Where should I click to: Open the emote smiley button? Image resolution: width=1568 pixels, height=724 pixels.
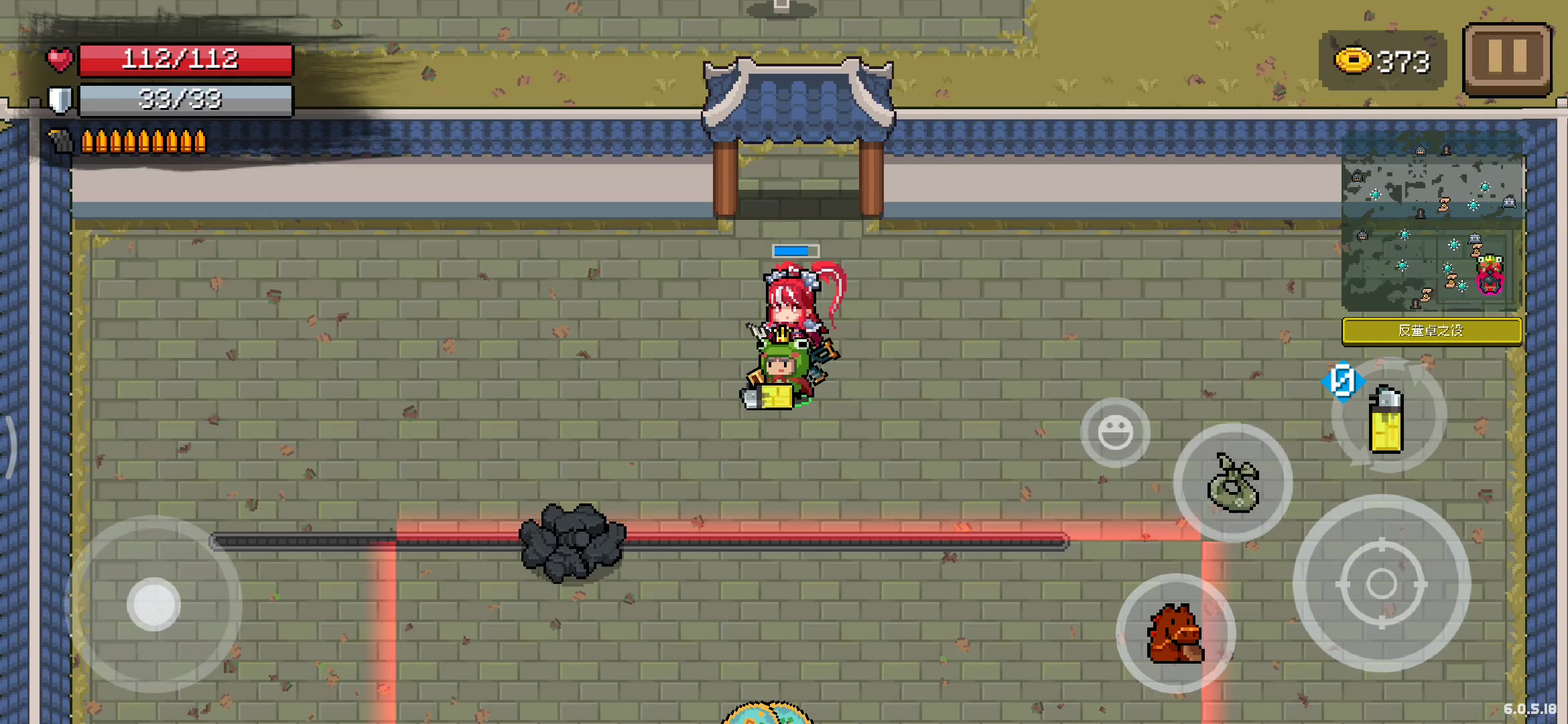pos(1115,432)
